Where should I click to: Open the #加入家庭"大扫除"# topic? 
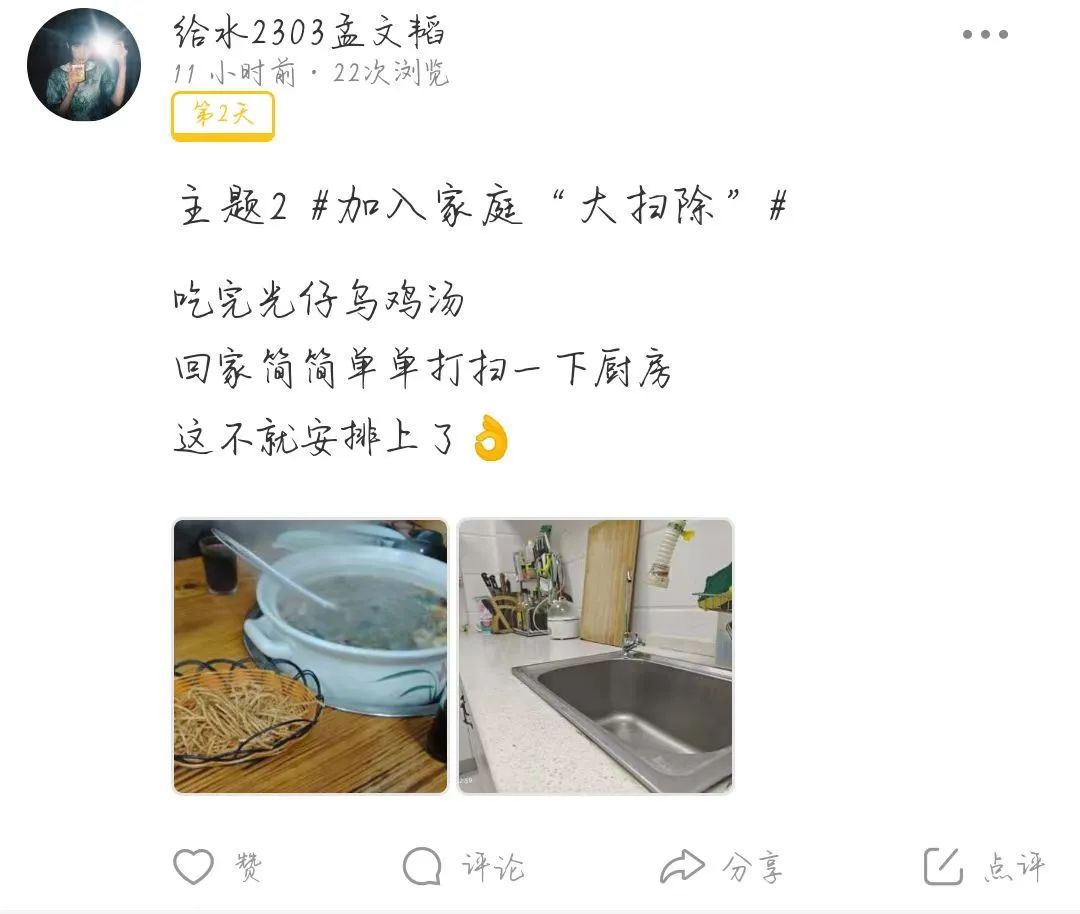(548, 208)
